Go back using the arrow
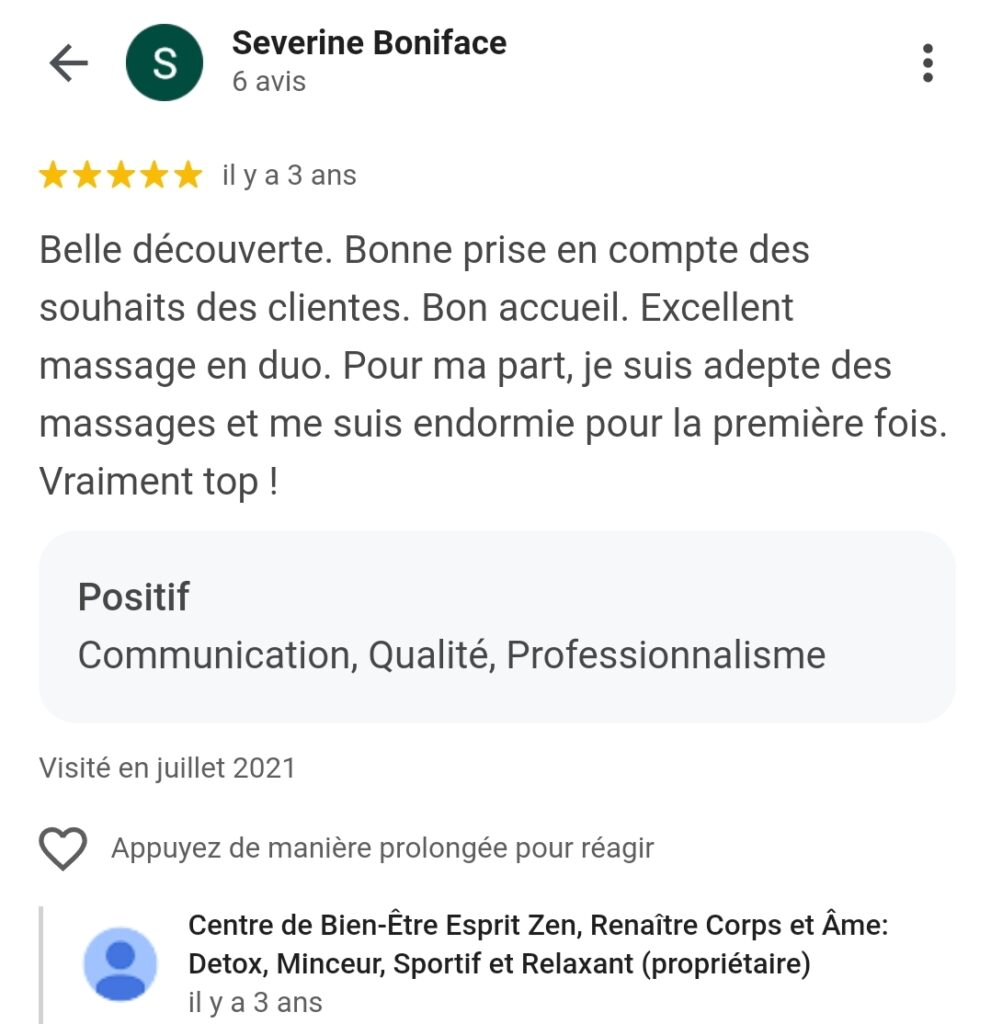Image resolution: width=991 pixels, height=1024 pixels. pyautogui.click(x=68, y=64)
